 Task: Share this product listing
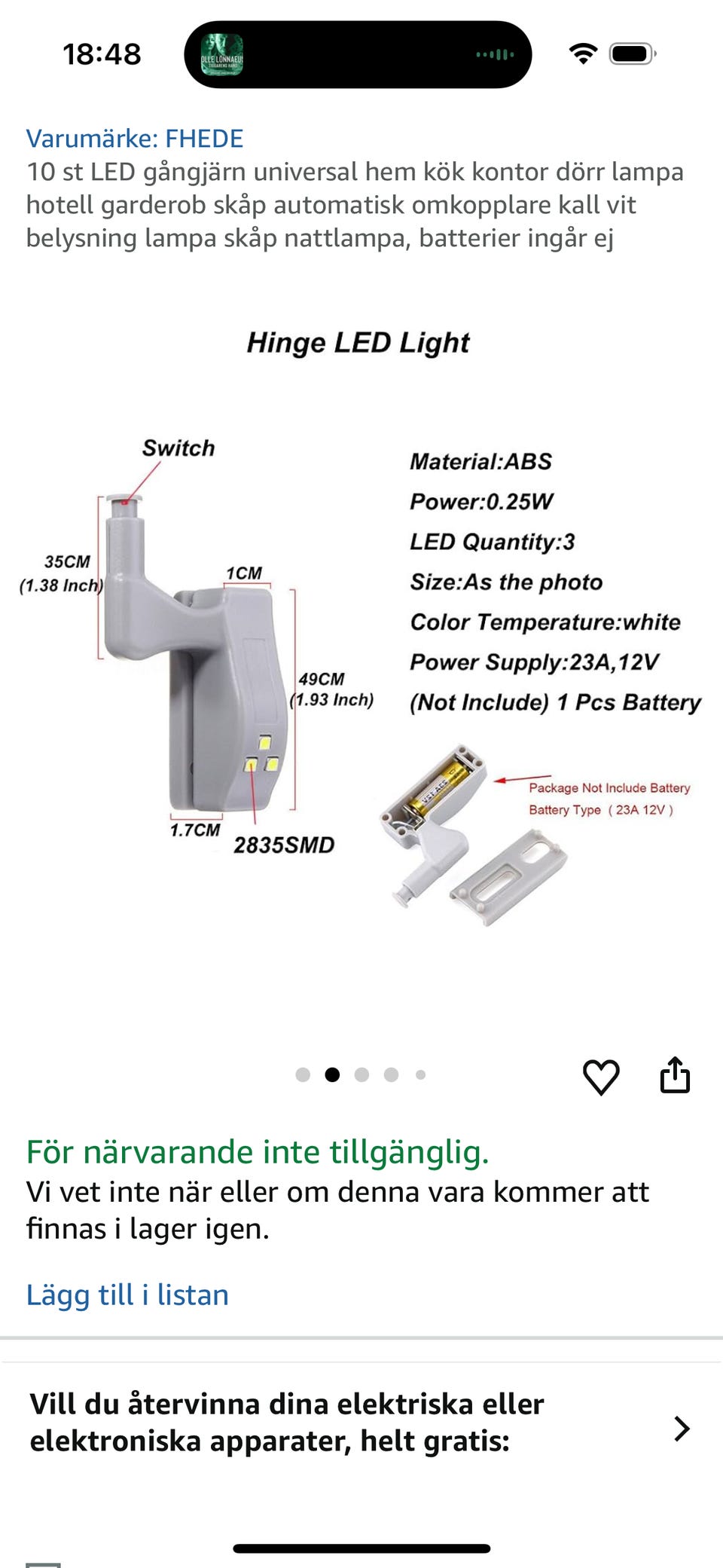[675, 1074]
